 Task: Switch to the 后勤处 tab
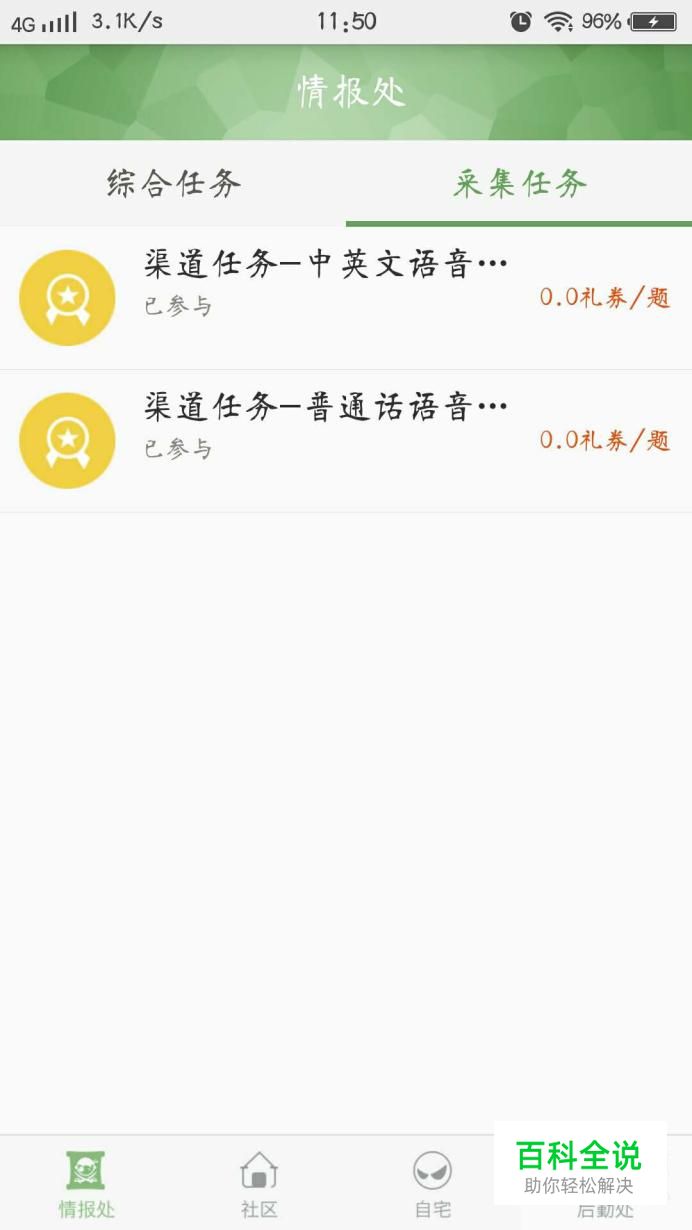coord(605,1184)
